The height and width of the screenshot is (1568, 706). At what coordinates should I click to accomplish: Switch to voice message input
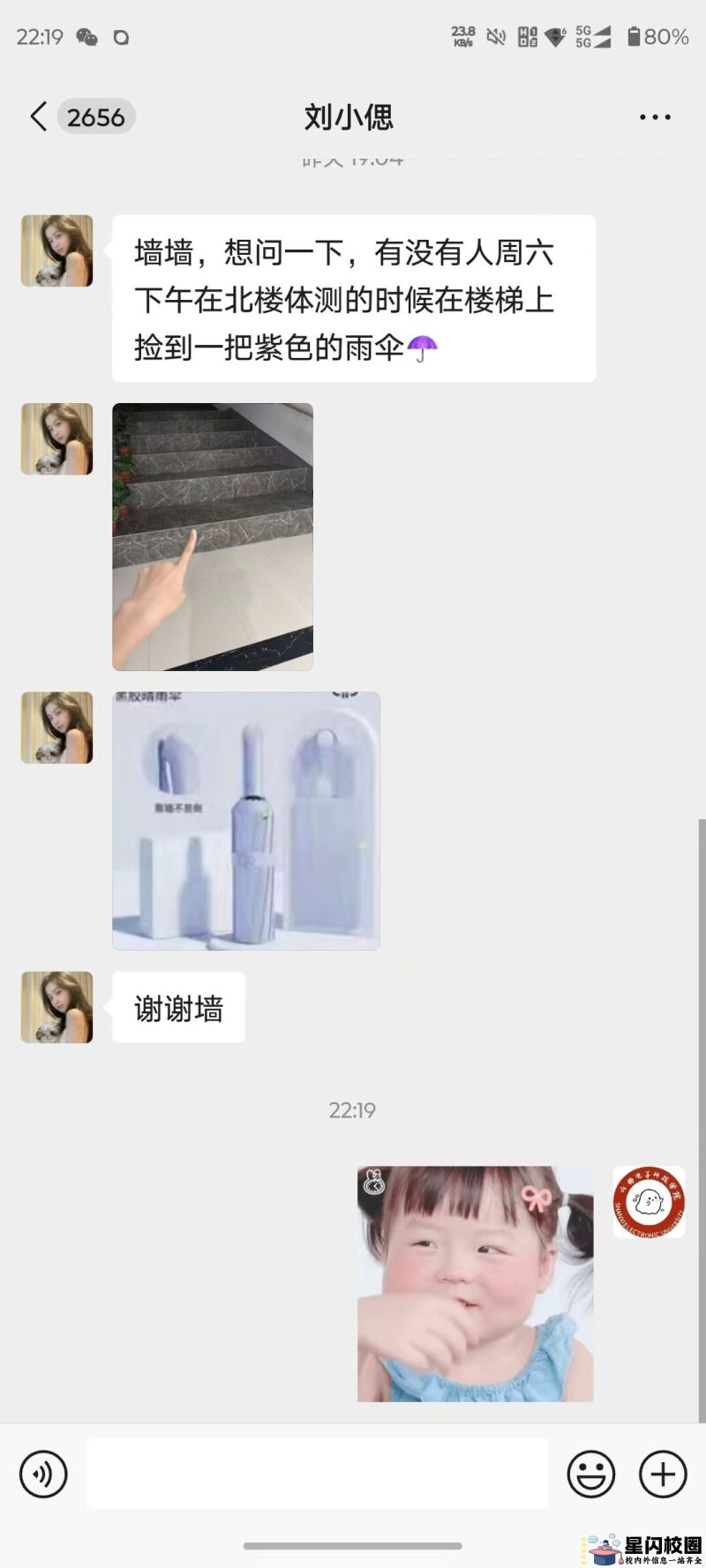point(43,1474)
